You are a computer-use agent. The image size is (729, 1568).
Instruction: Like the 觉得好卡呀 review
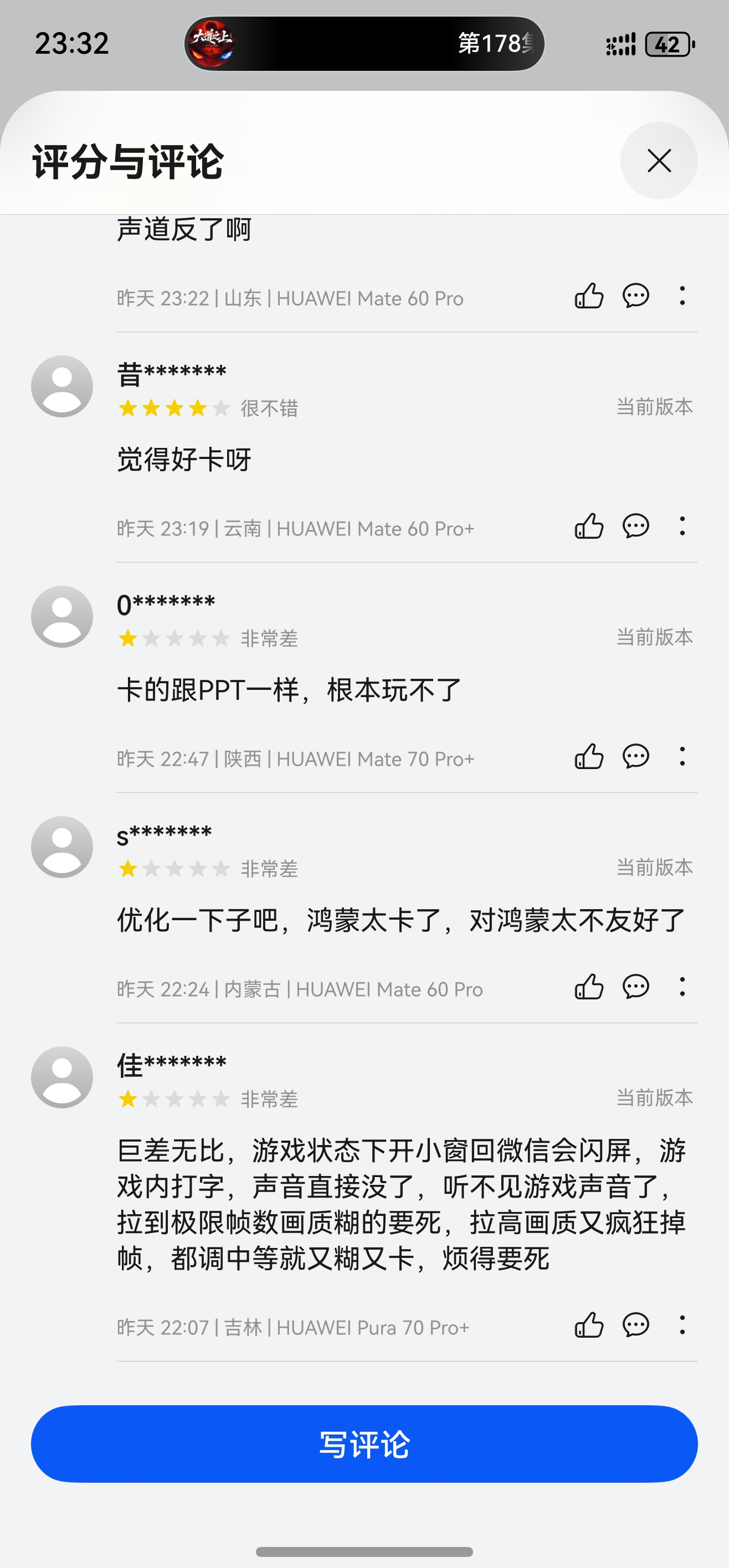[589, 527]
